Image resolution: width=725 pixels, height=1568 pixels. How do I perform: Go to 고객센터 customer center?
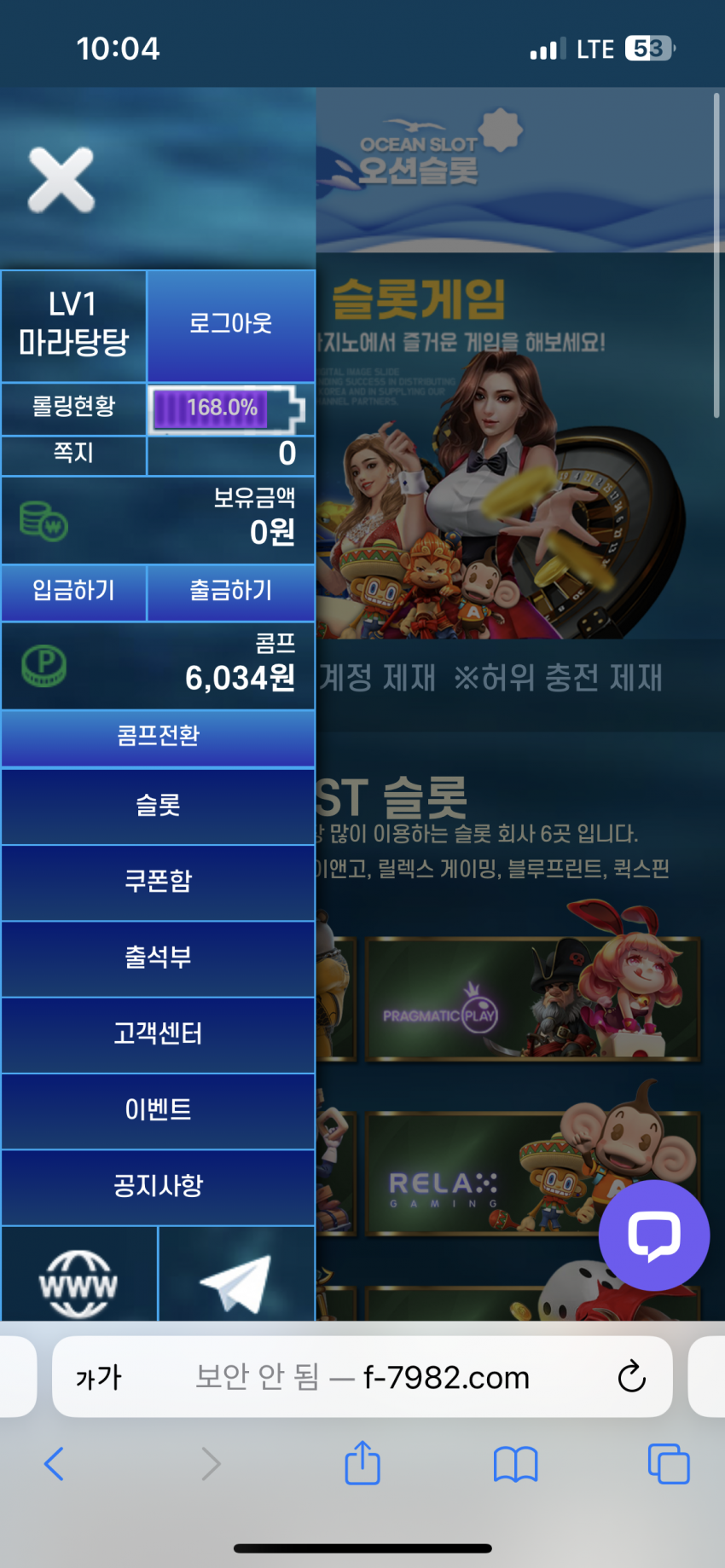[x=158, y=1034]
